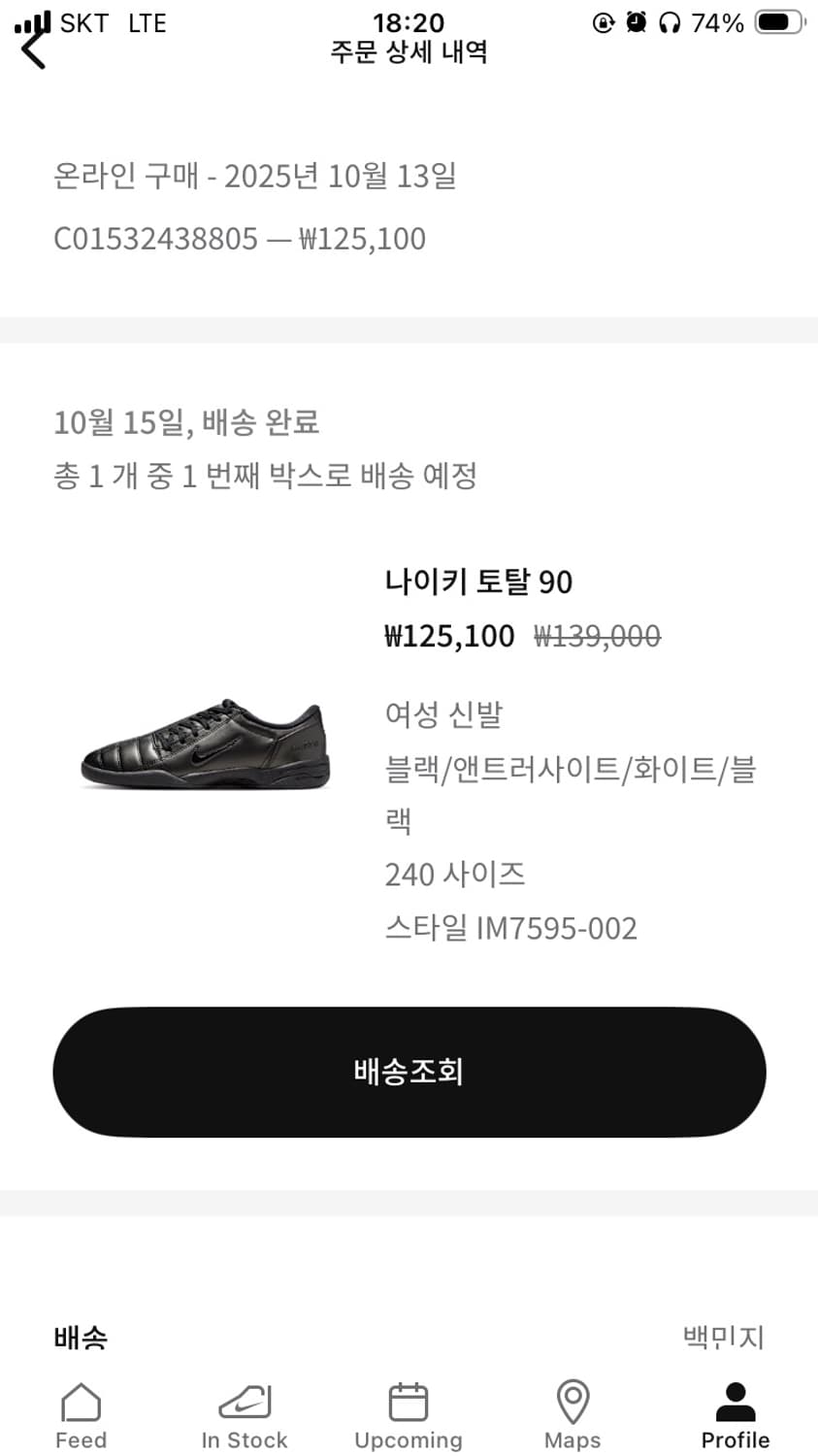Tap the orientation lock status icon
This screenshot has width=818, height=1456.
coord(605,22)
